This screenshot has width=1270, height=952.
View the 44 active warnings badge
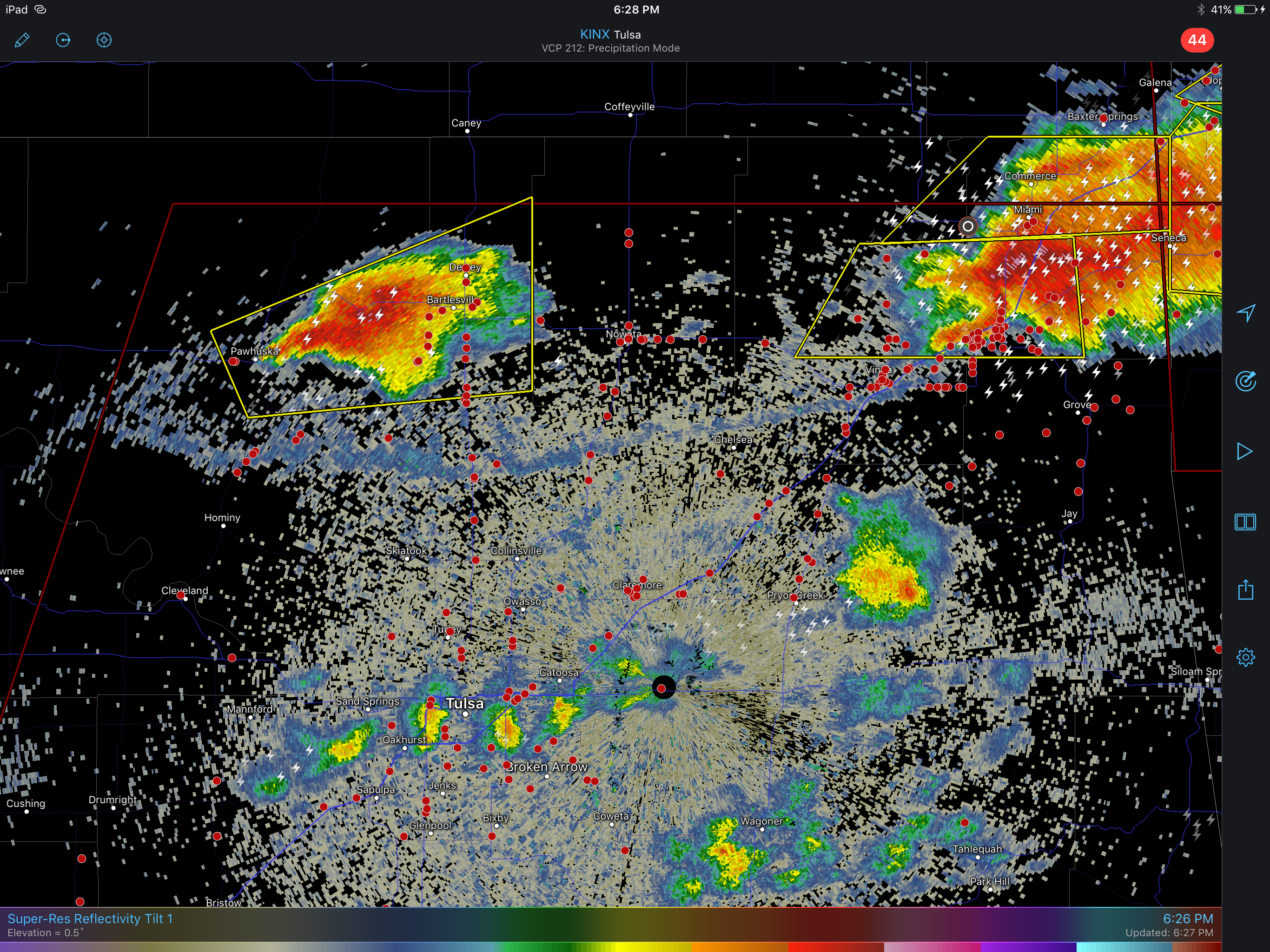tap(1197, 40)
